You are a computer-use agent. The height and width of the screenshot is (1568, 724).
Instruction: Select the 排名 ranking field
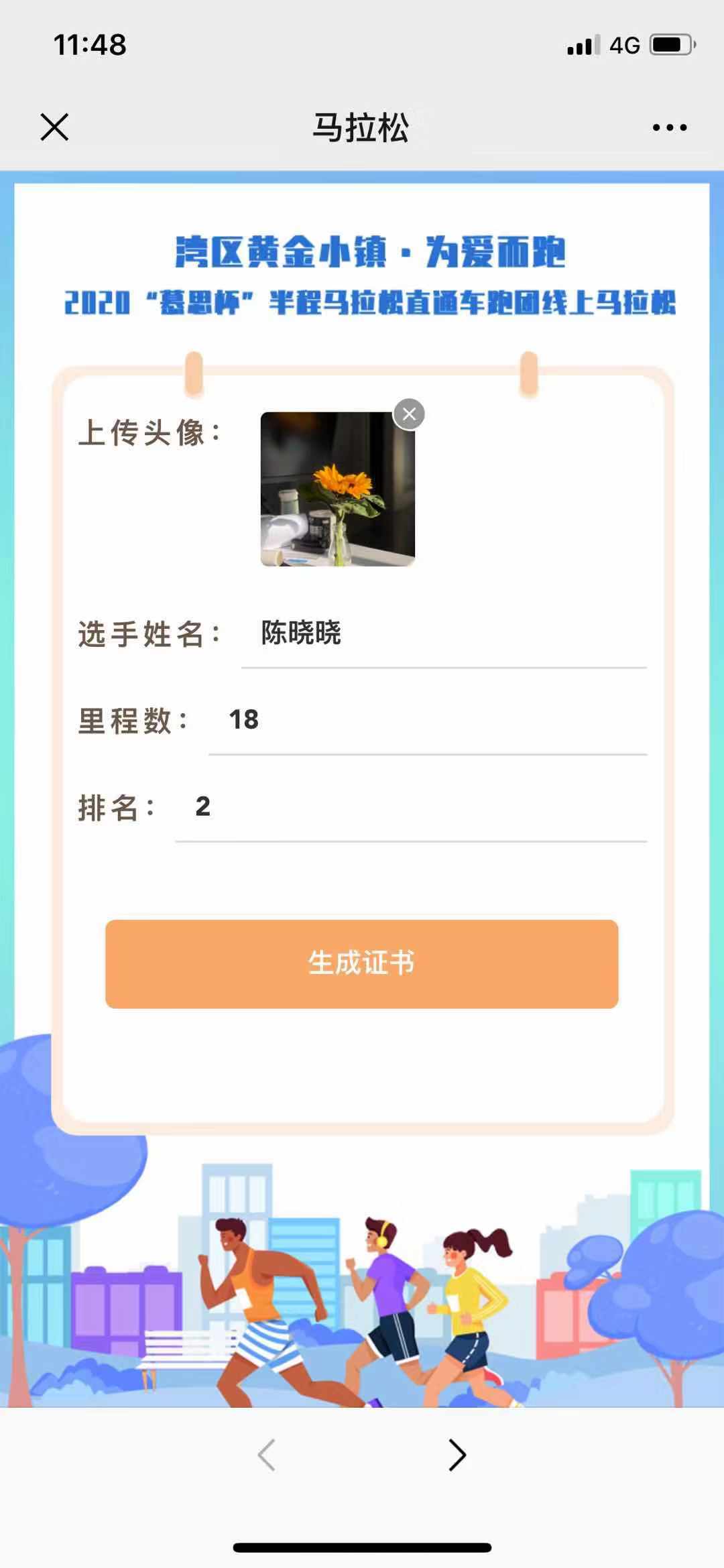click(410, 806)
